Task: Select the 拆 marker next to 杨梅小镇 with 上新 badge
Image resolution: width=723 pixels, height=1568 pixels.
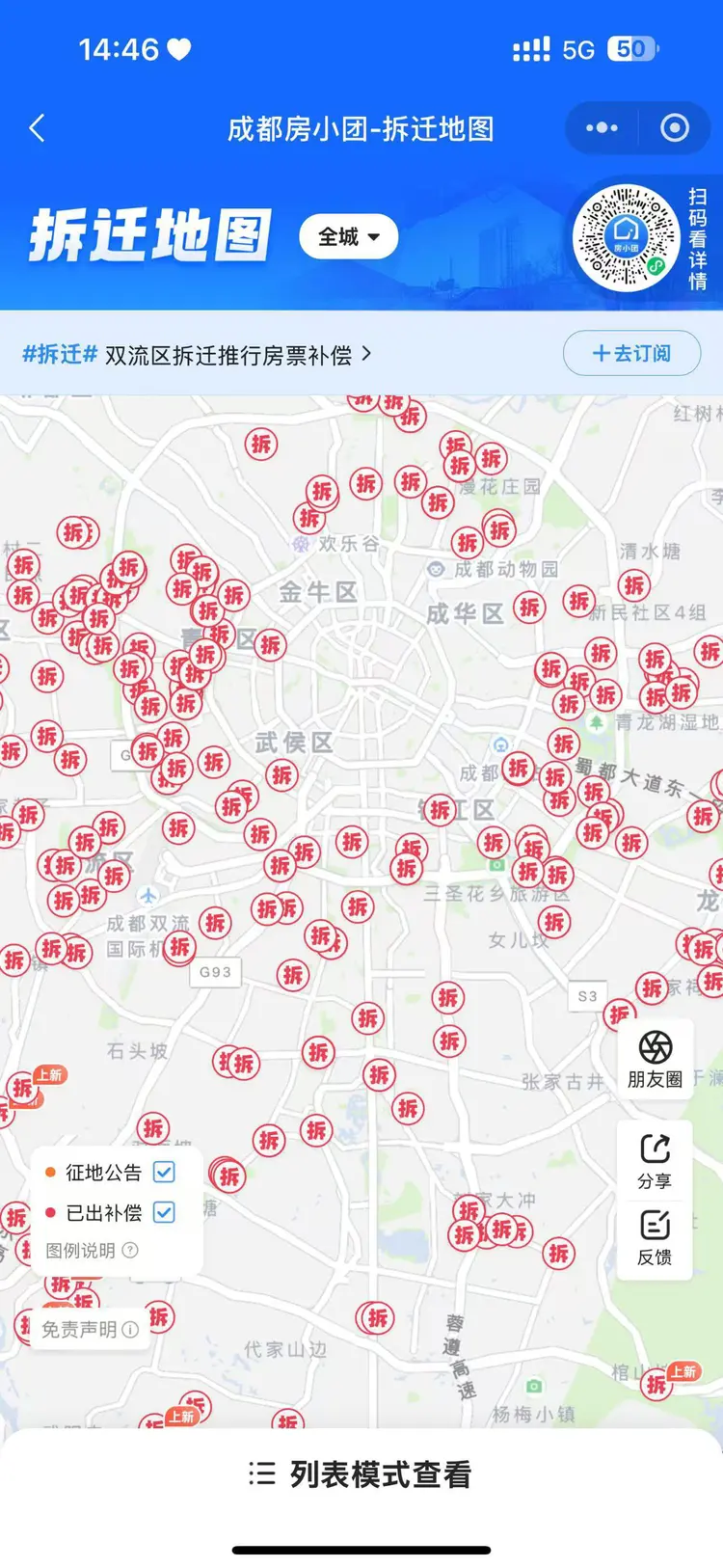Action: [657, 1385]
